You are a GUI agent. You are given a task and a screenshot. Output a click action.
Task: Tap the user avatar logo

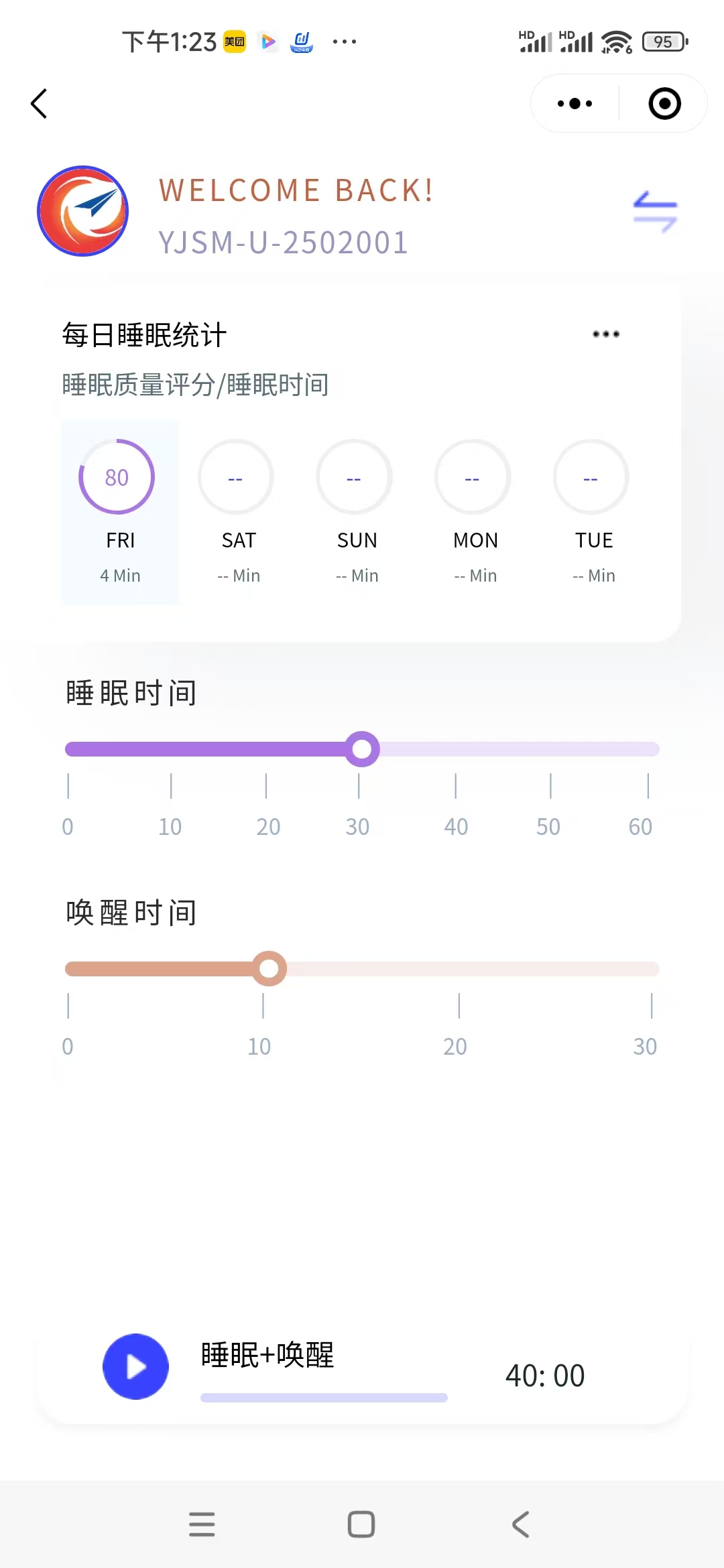tap(83, 211)
